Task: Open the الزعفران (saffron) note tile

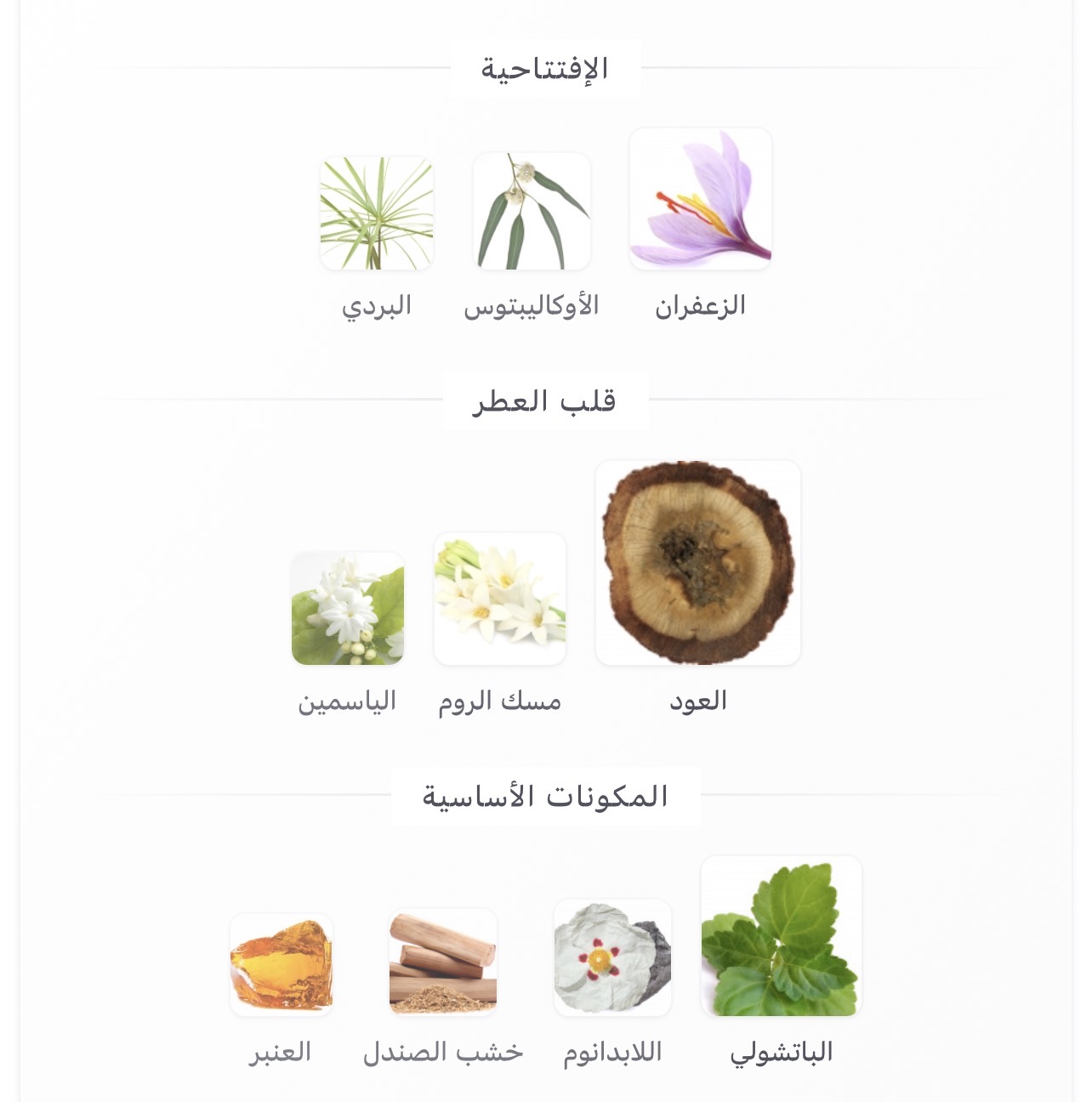Action: tap(700, 200)
